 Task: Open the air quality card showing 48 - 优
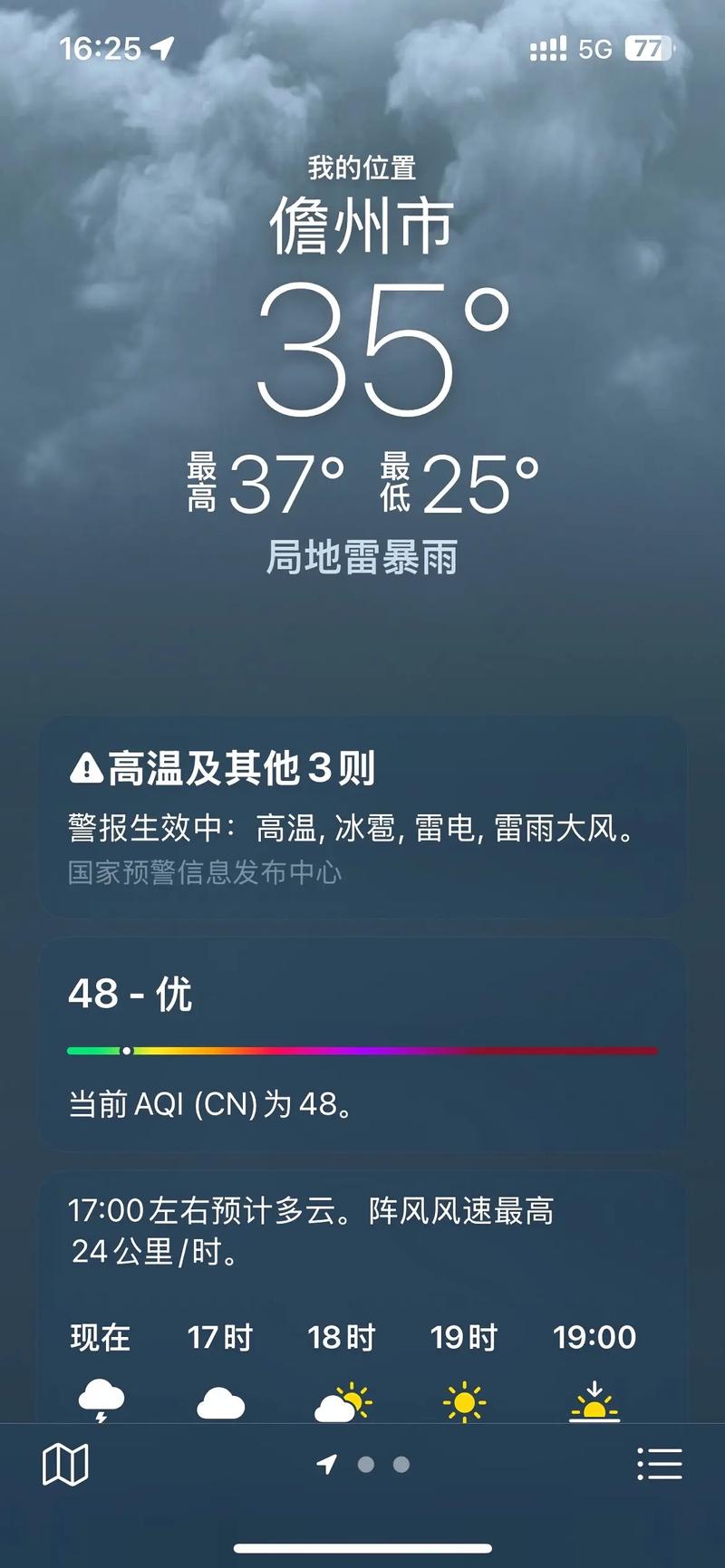(362, 1045)
